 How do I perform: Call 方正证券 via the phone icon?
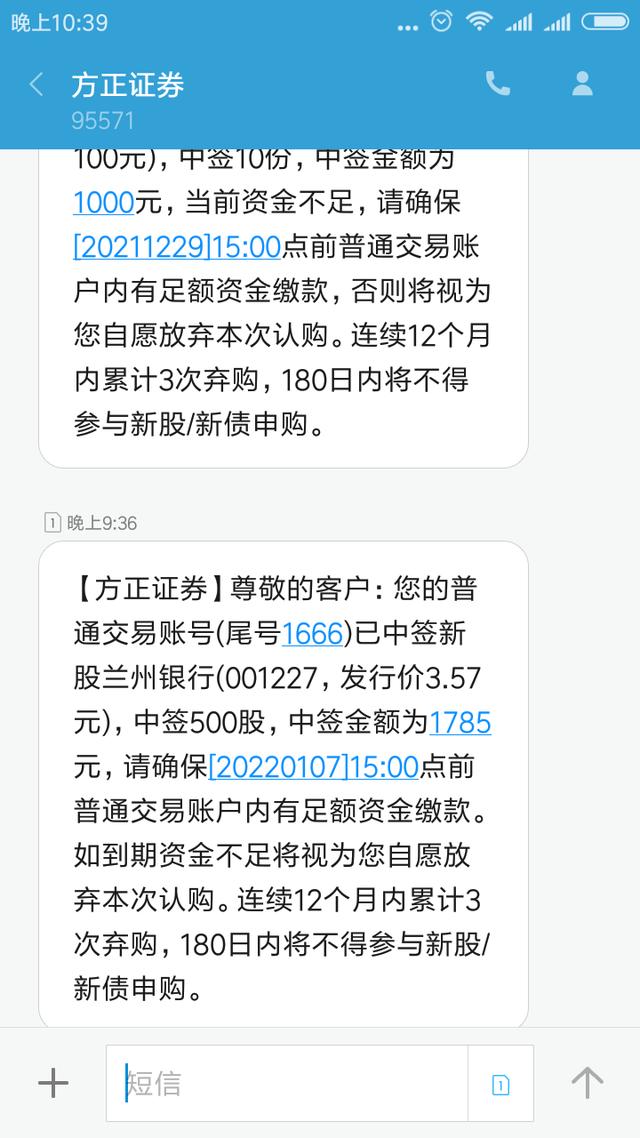pos(498,83)
